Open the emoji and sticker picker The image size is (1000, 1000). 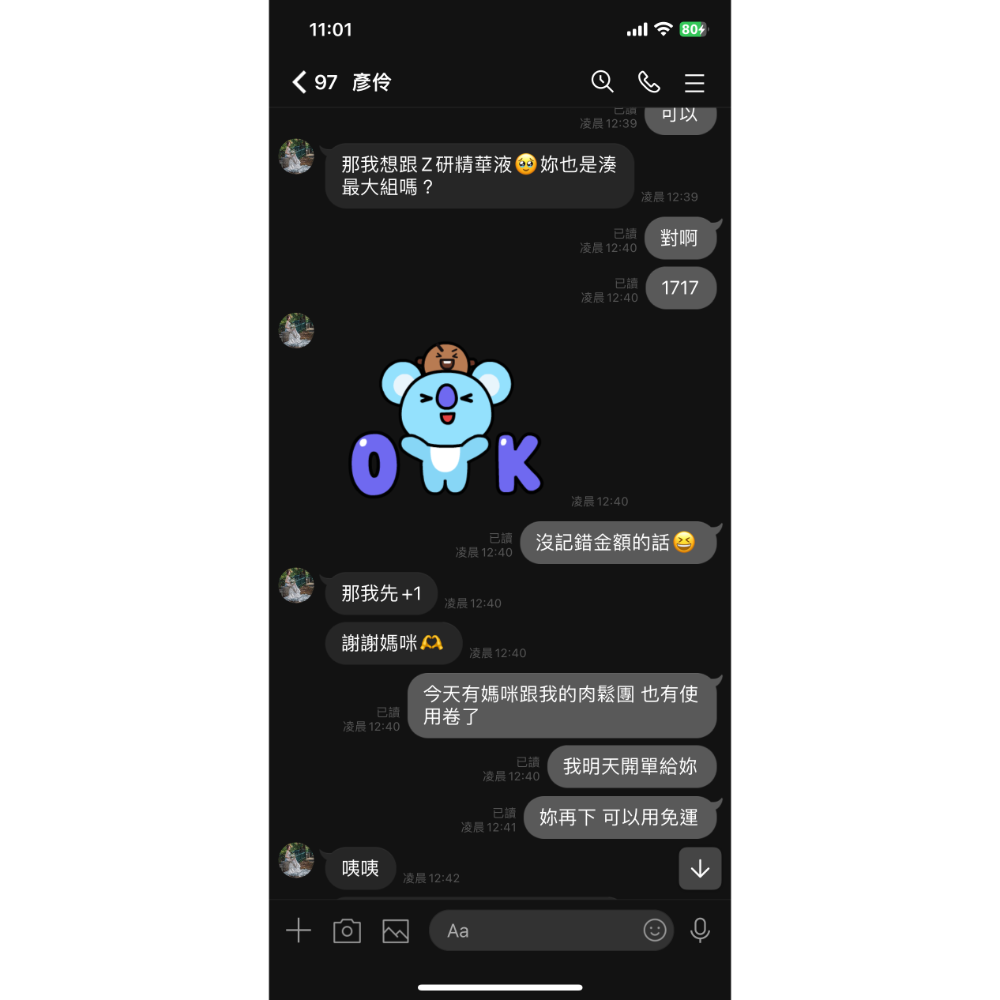pyautogui.click(x=655, y=931)
